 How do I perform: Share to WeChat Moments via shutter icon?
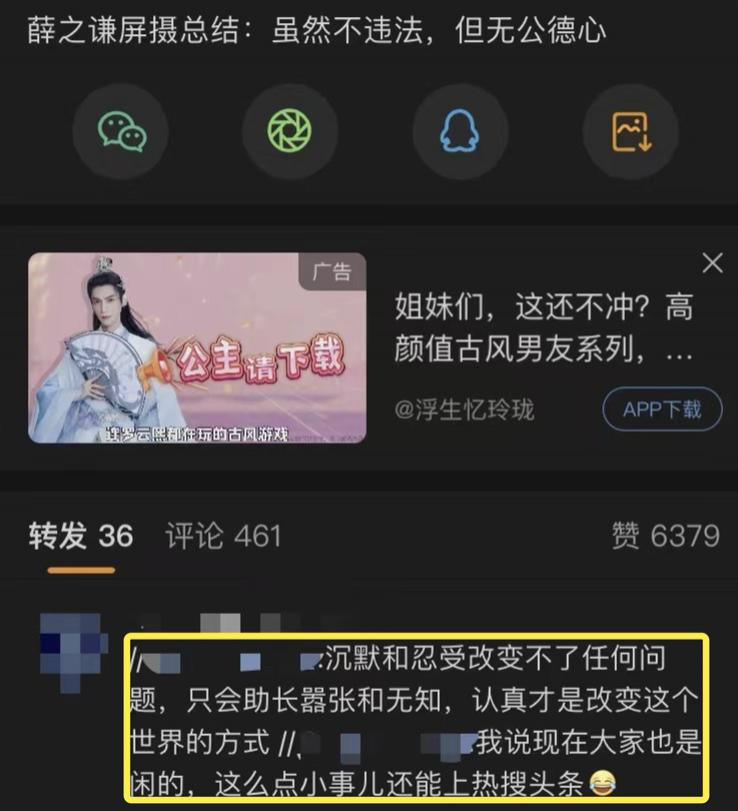(x=290, y=131)
